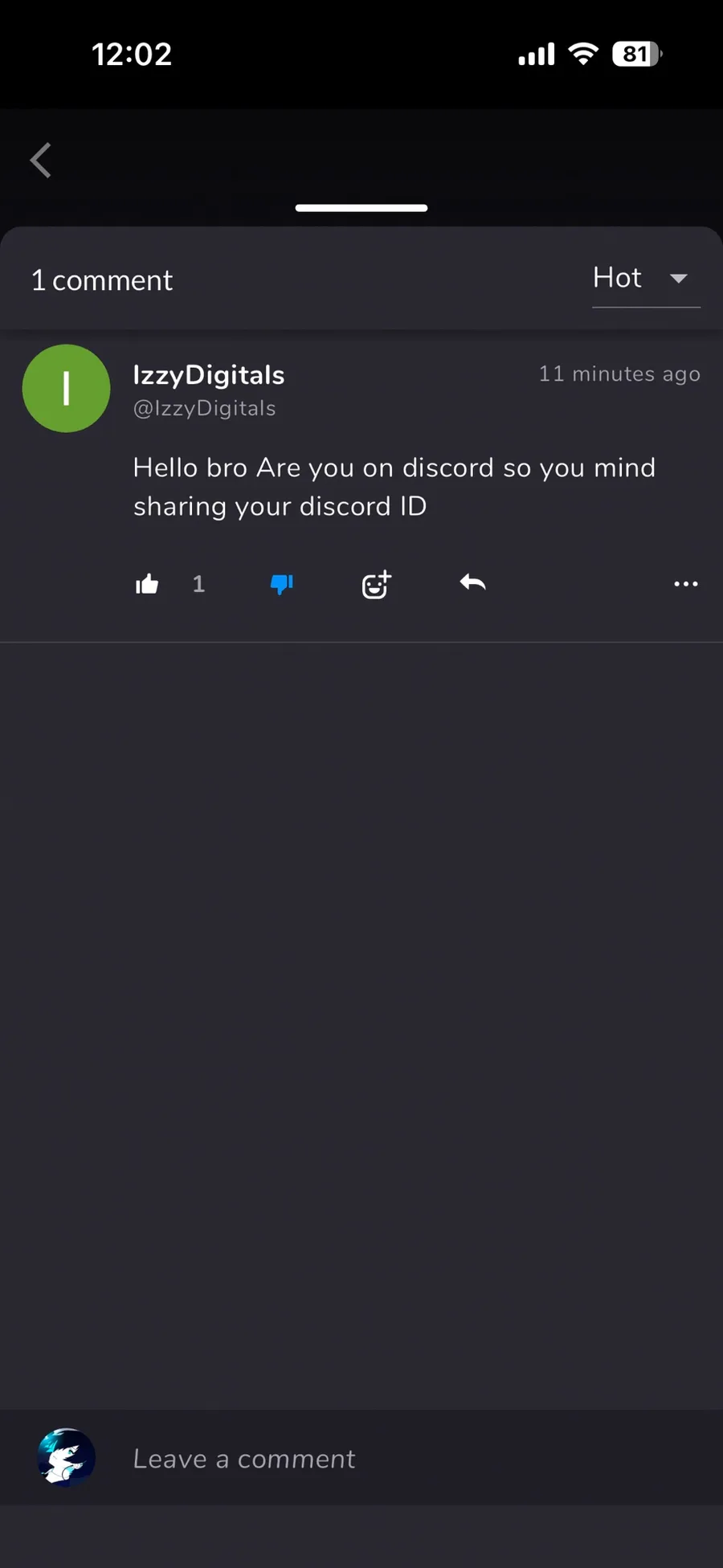Go back using the top-left arrow

[x=40, y=160]
